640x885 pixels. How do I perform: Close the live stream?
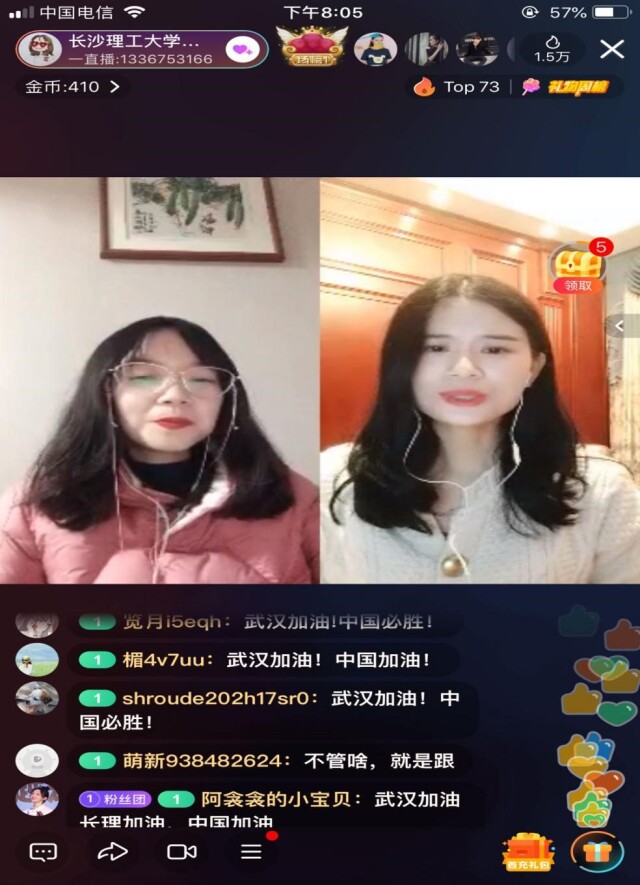[611, 49]
